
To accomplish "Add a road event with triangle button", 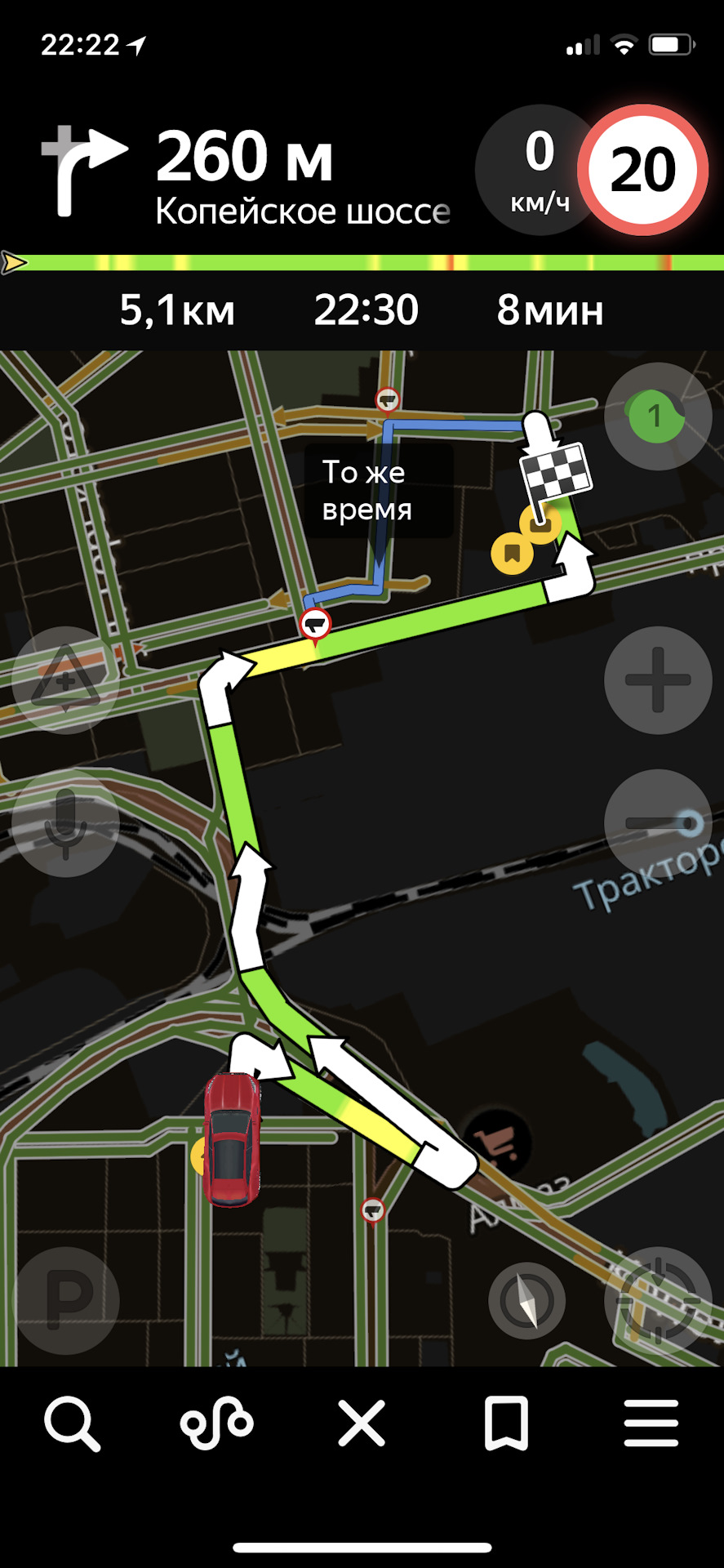I will coord(65,679).
